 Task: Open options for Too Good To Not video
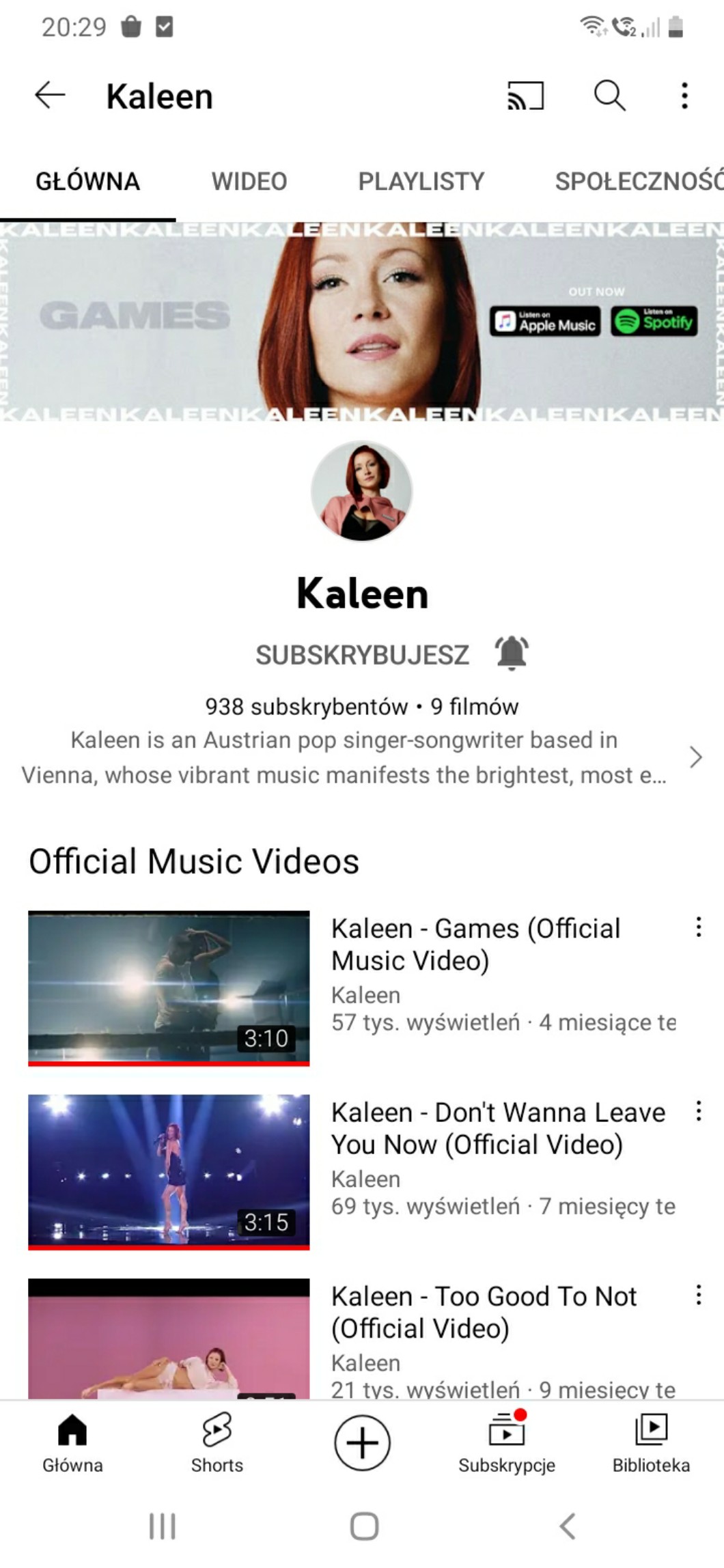698,1295
